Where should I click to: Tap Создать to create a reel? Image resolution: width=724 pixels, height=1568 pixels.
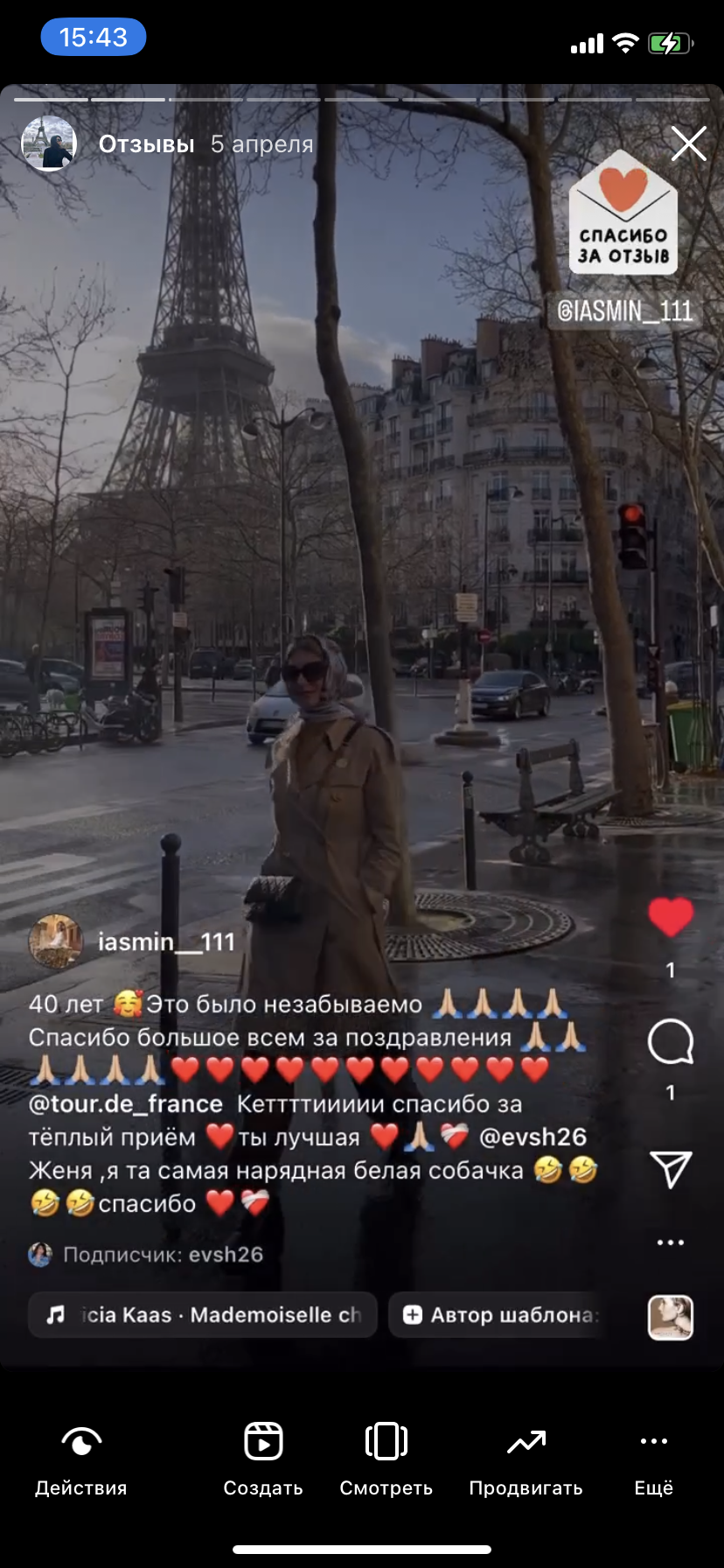[263, 1456]
